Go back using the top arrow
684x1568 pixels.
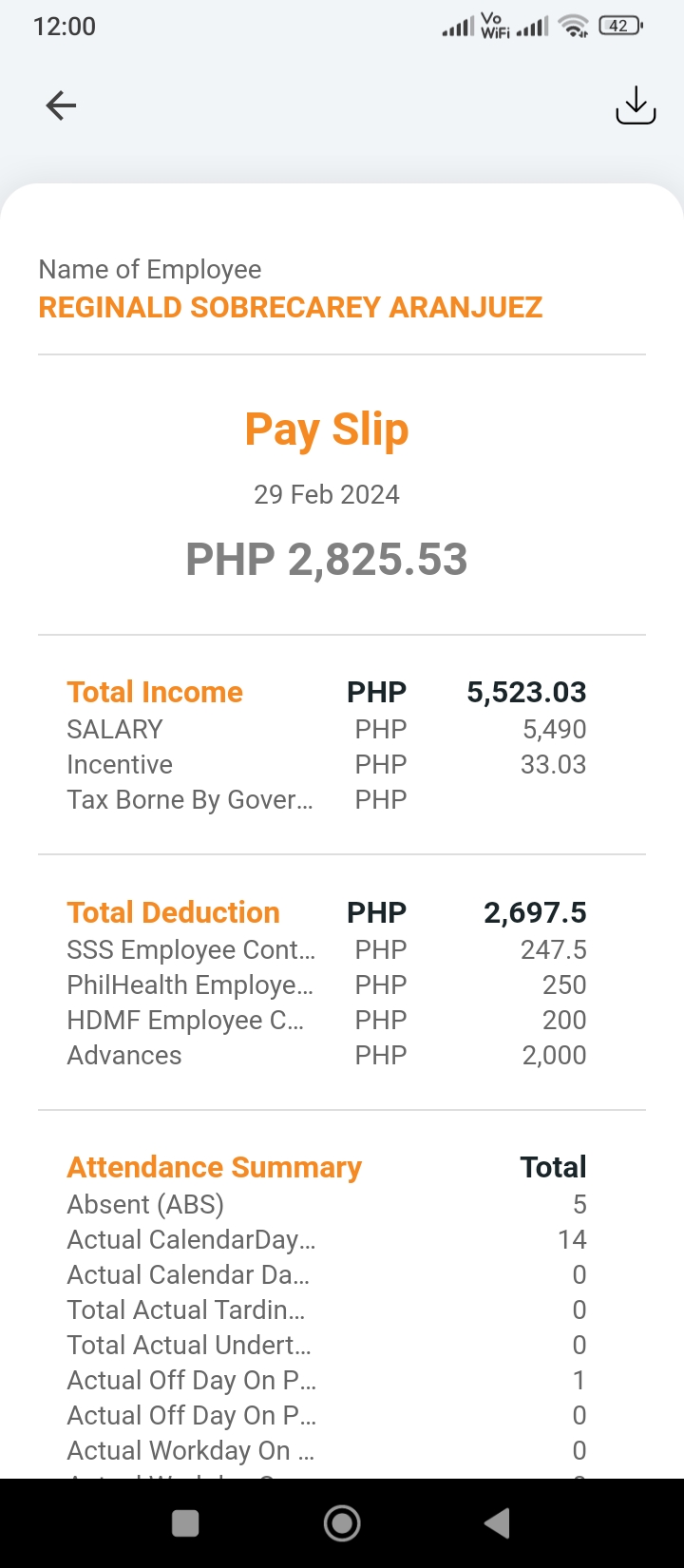[x=61, y=105]
